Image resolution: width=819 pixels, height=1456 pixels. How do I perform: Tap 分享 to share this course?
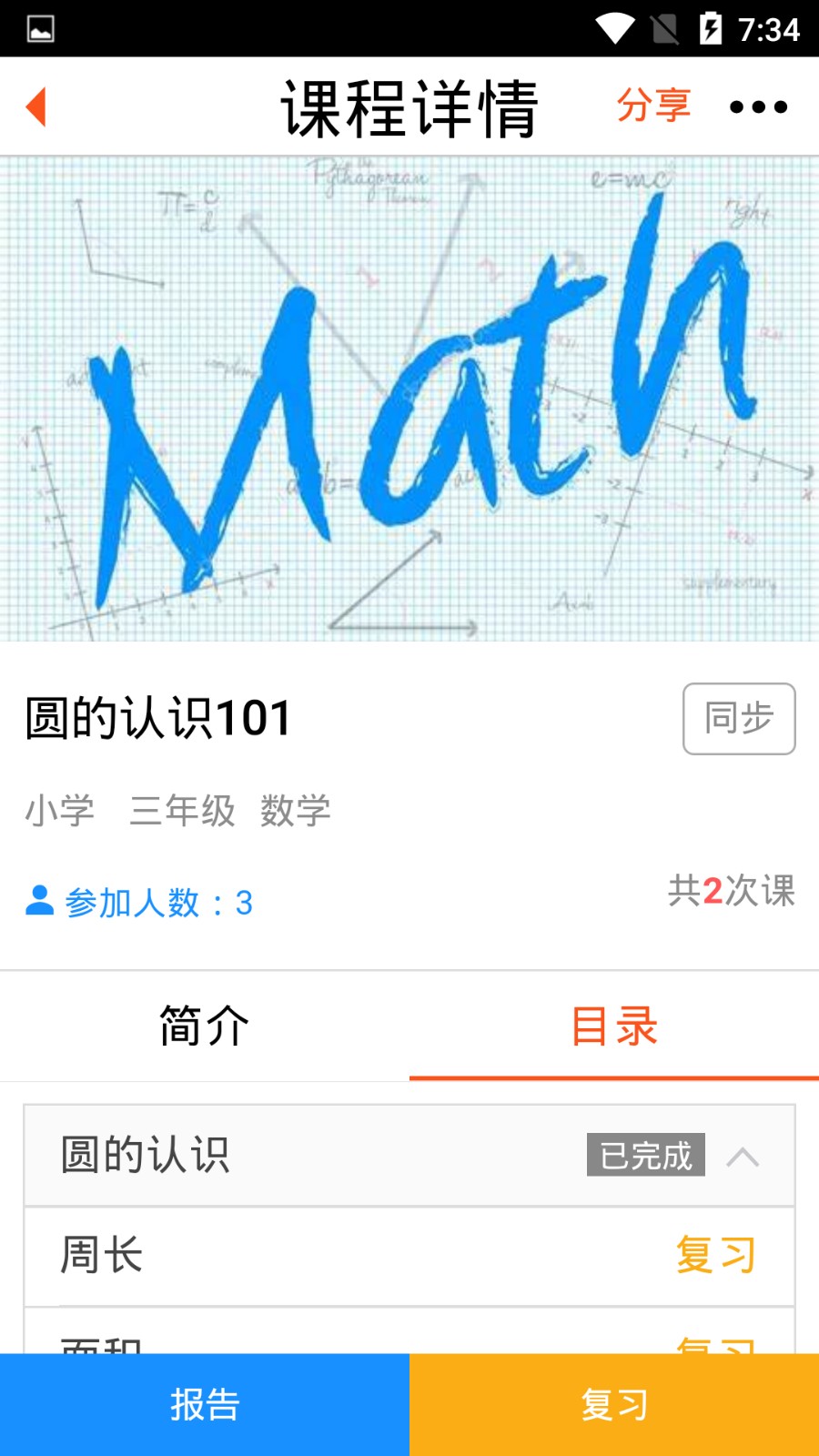[653, 106]
